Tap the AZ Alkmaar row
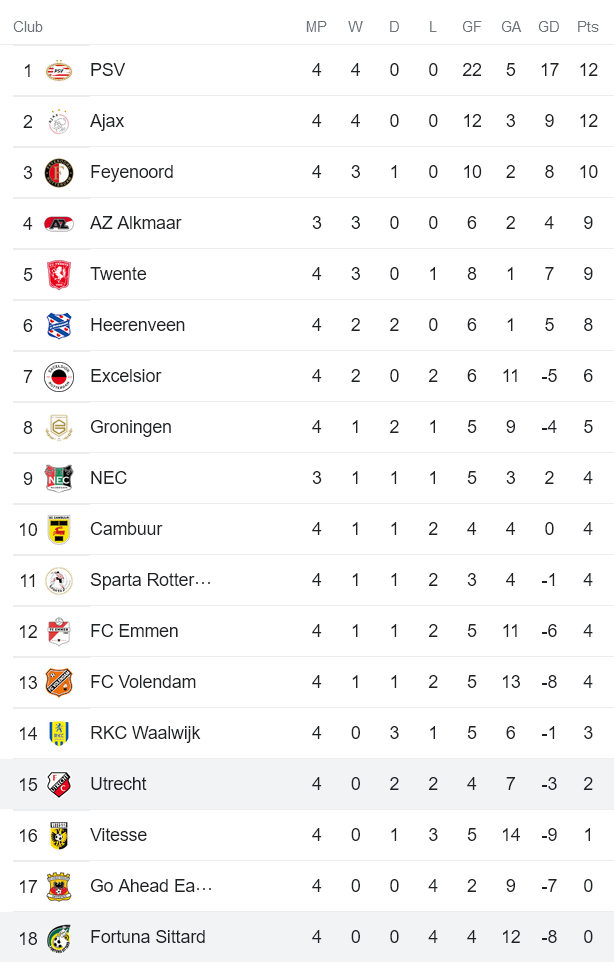 pyautogui.click(x=135, y=223)
